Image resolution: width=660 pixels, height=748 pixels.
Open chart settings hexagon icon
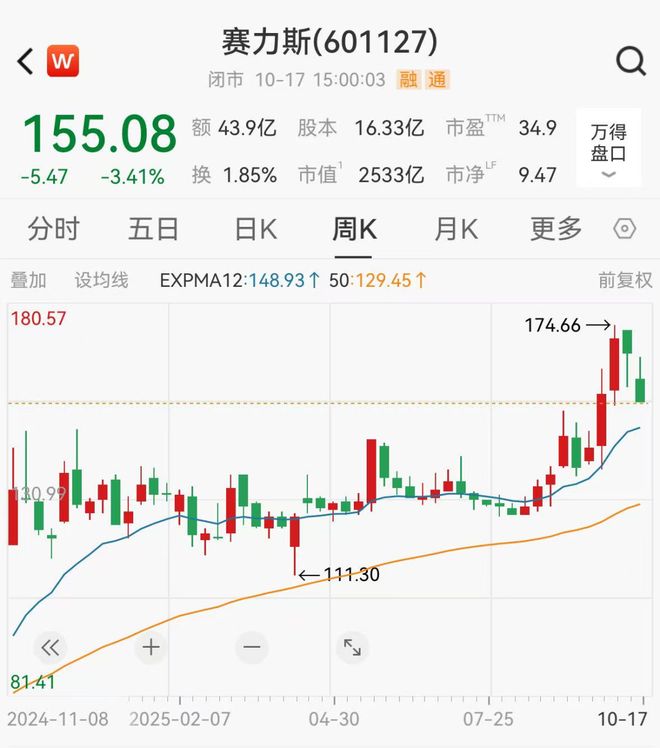click(625, 229)
